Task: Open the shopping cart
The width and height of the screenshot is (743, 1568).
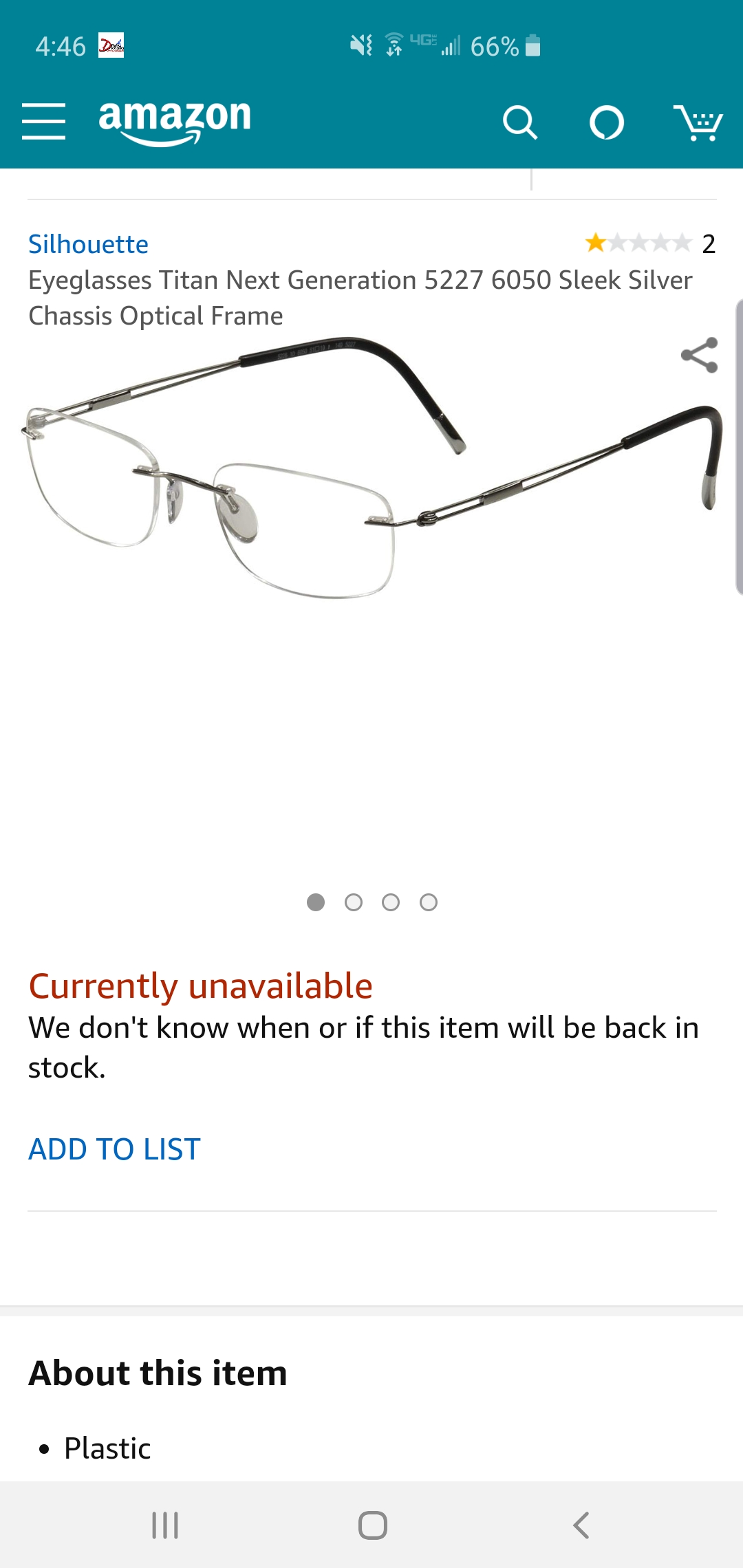Action: [x=698, y=122]
